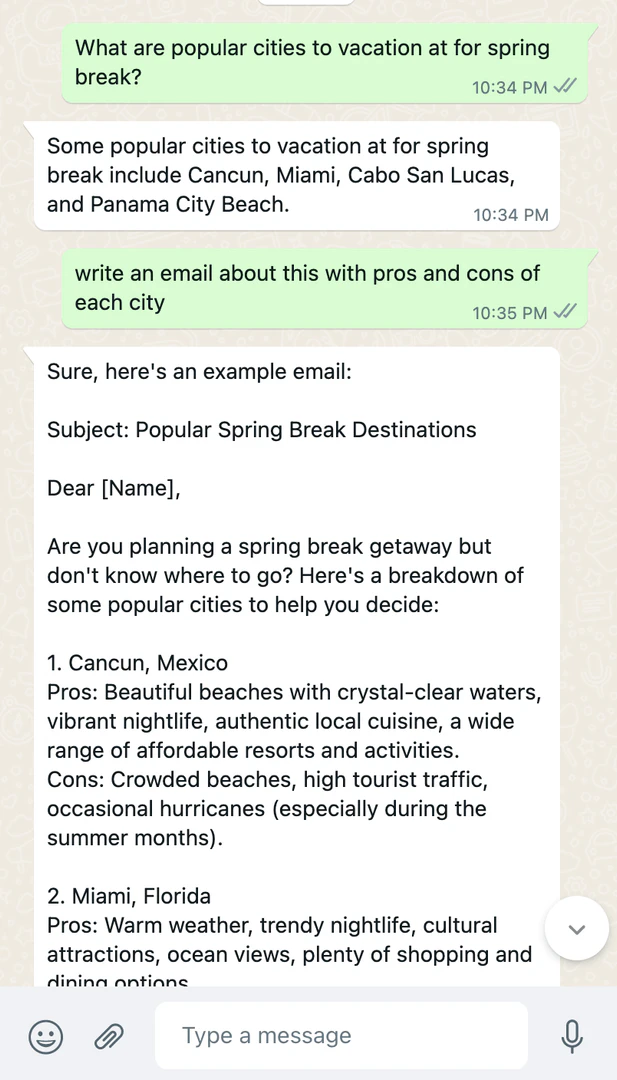The image size is (617, 1080).
Task: Open the emoji picker
Action: [45, 1036]
